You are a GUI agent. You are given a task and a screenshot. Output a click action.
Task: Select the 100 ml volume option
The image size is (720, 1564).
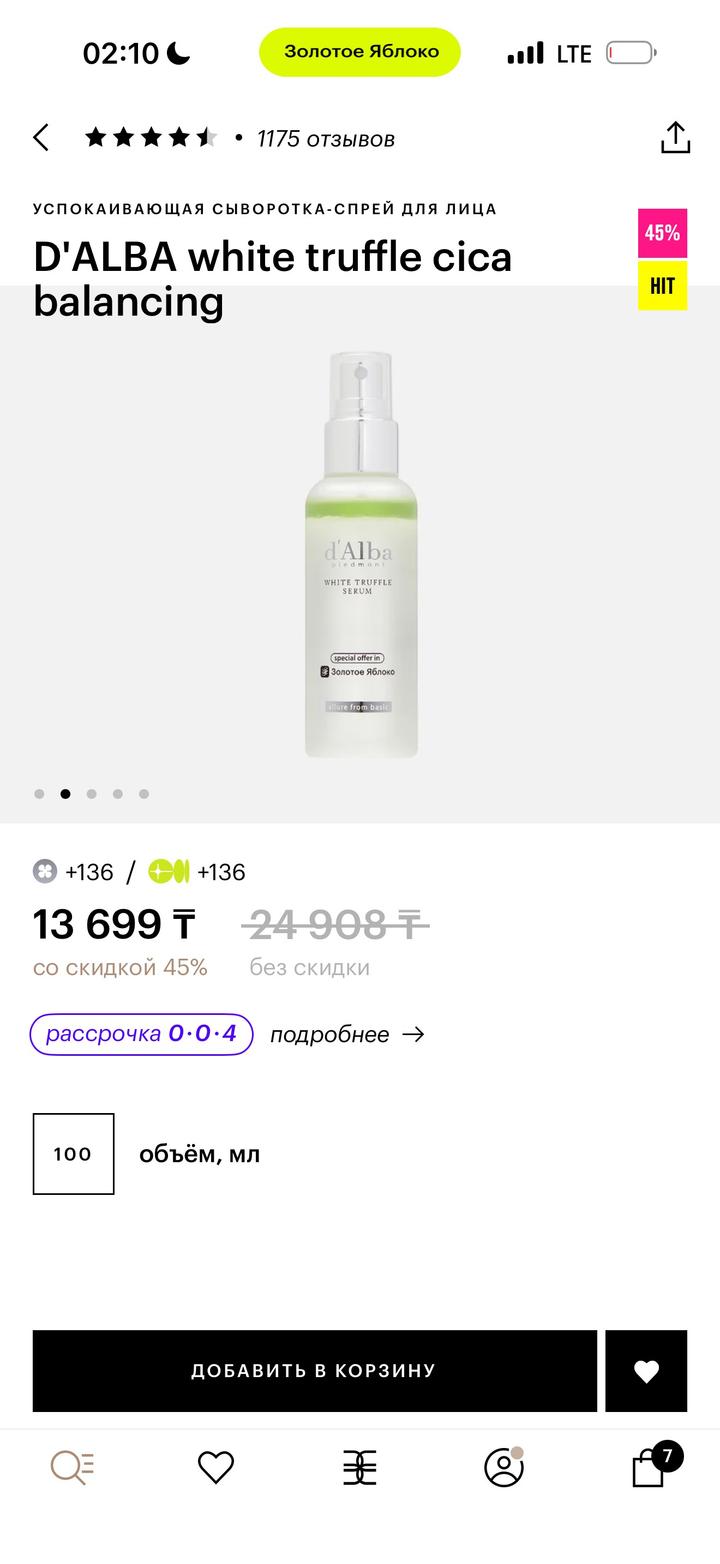pyautogui.click(x=73, y=1154)
